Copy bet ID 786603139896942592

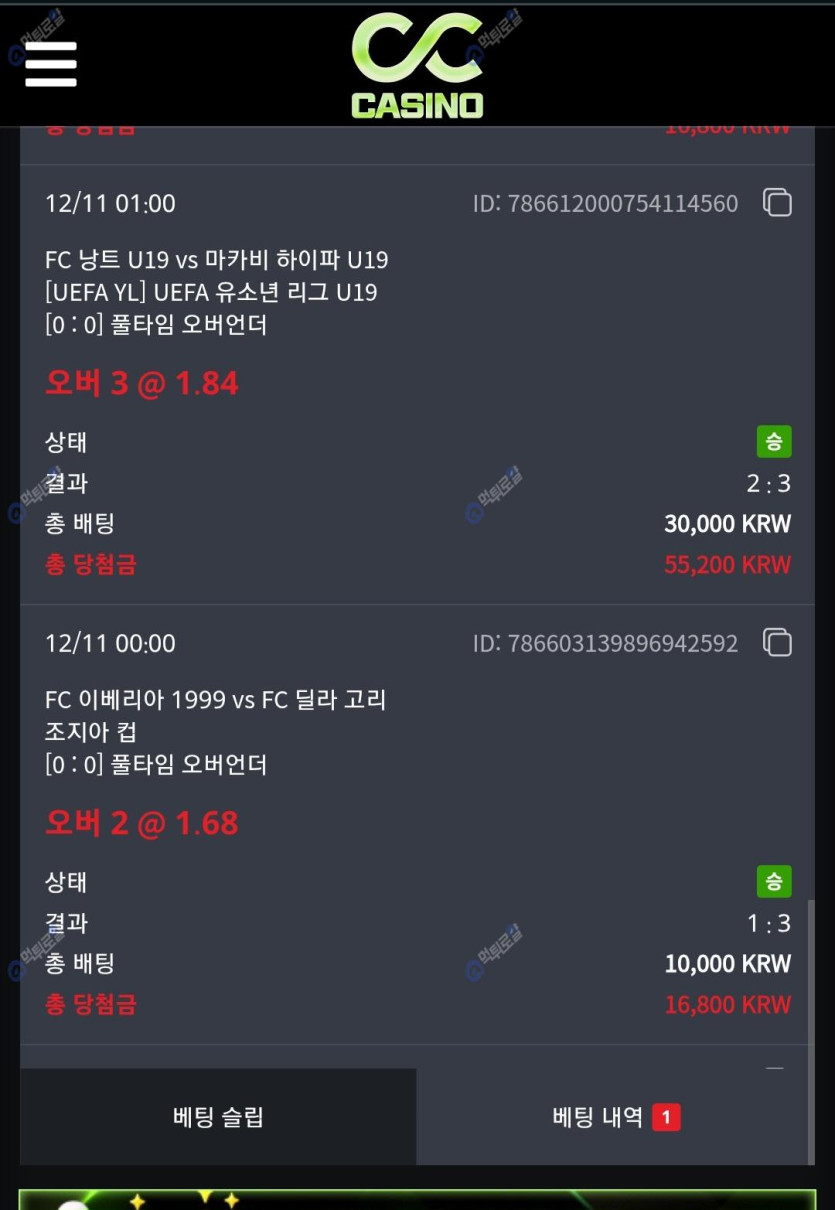(x=777, y=643)
